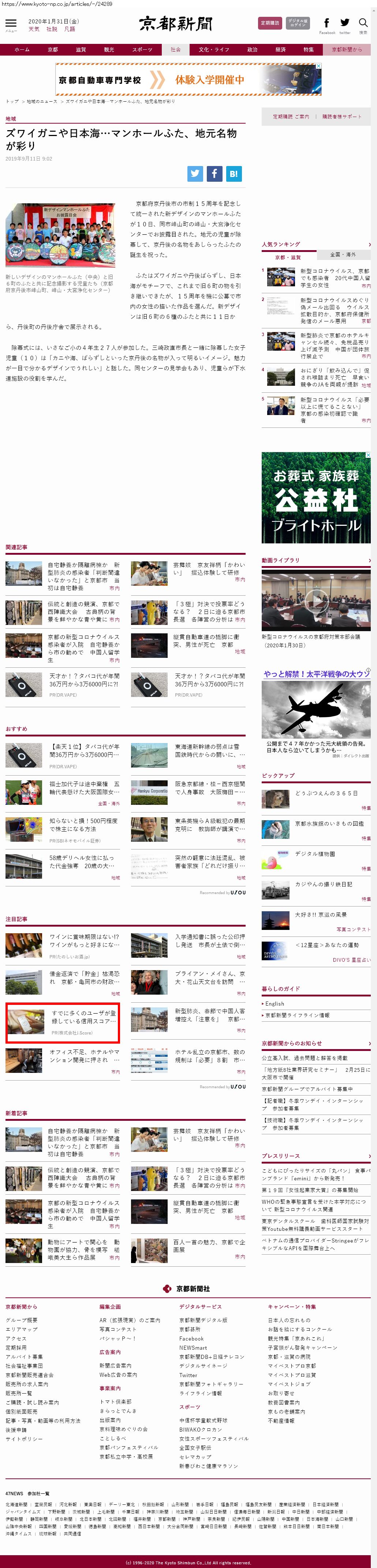Open the 京都新聞ライフライン情報 link

(x=297, y=1015)
